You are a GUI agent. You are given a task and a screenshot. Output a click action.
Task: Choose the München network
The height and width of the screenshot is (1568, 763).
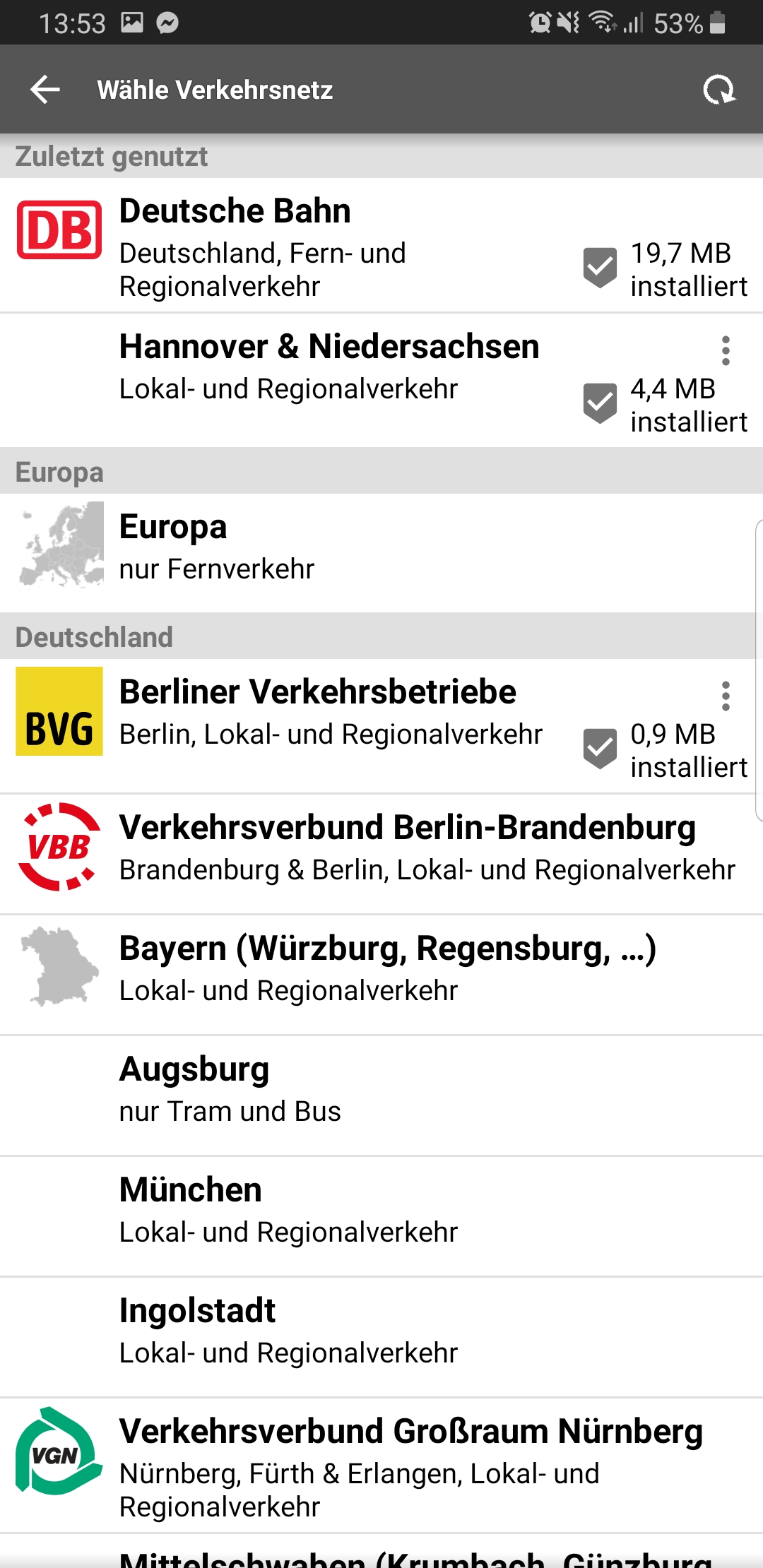pyautogui.click(x=283, y=1209)
